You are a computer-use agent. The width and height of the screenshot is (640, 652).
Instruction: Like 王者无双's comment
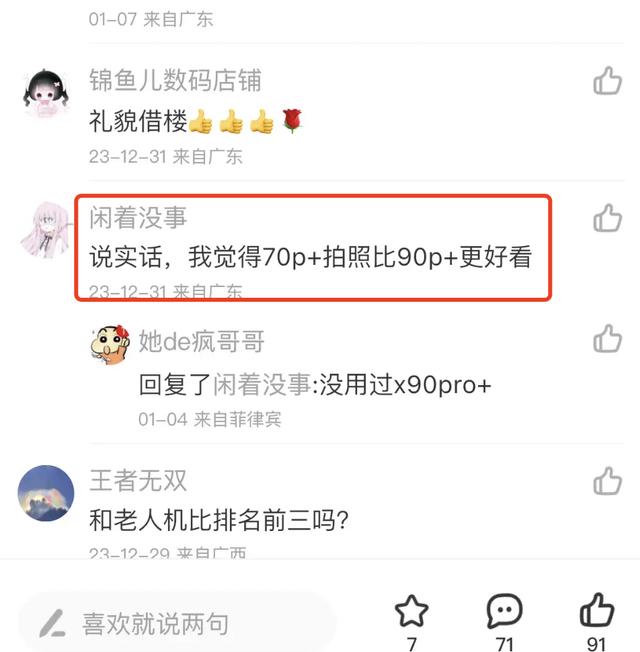point(607,481)
